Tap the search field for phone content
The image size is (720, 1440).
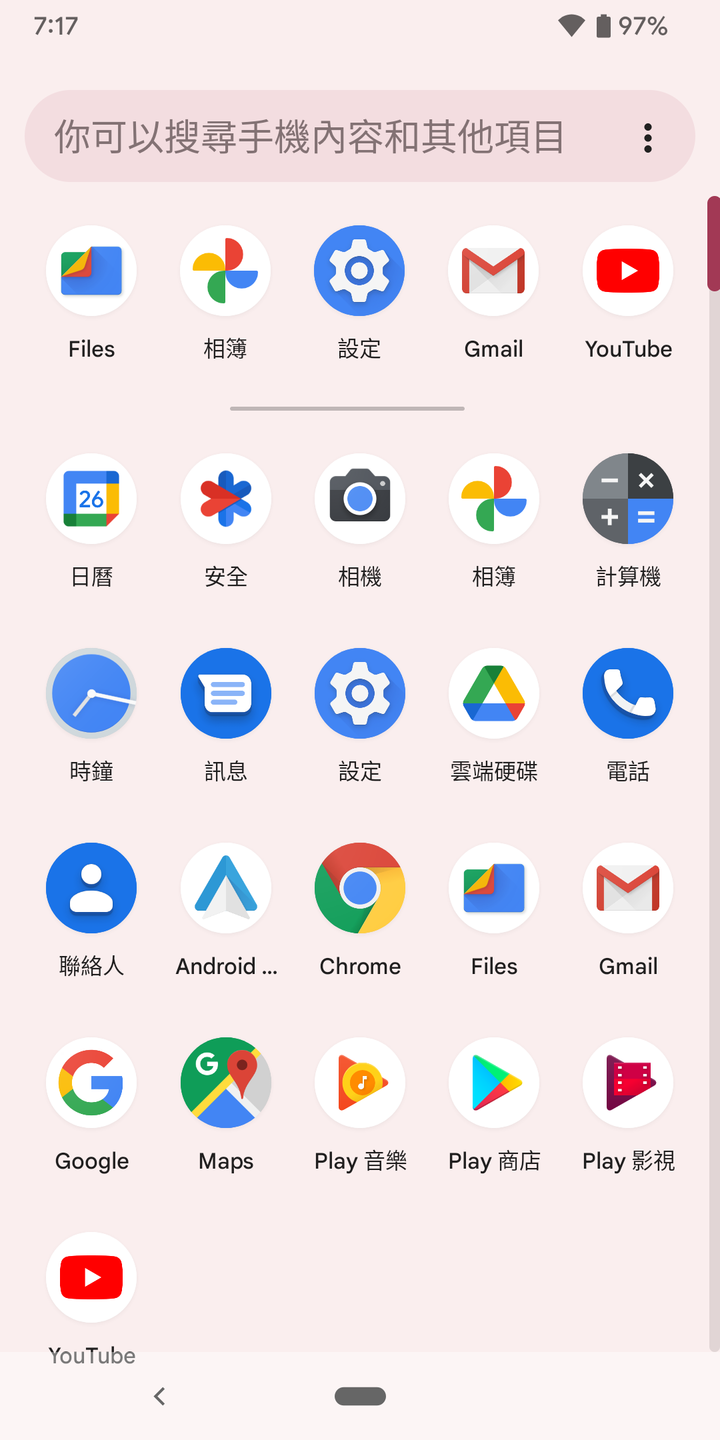point(310,137)
